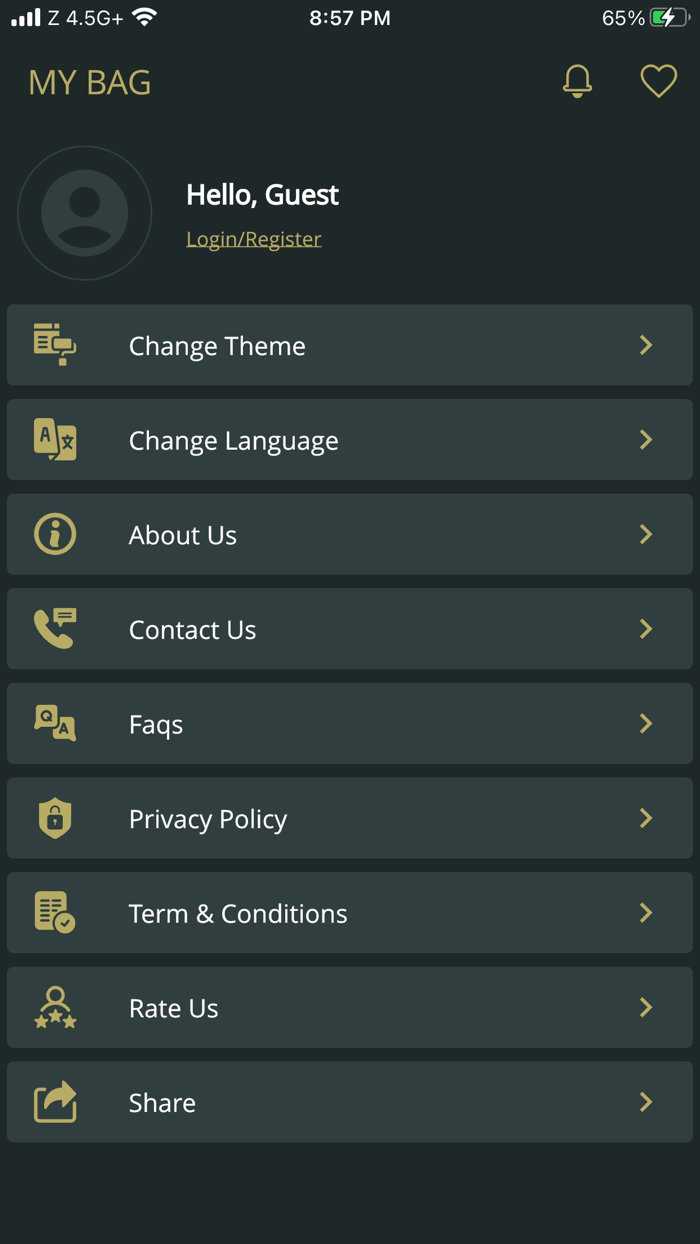
Task: View the Faqs section
Action: [x=350, y=724]
